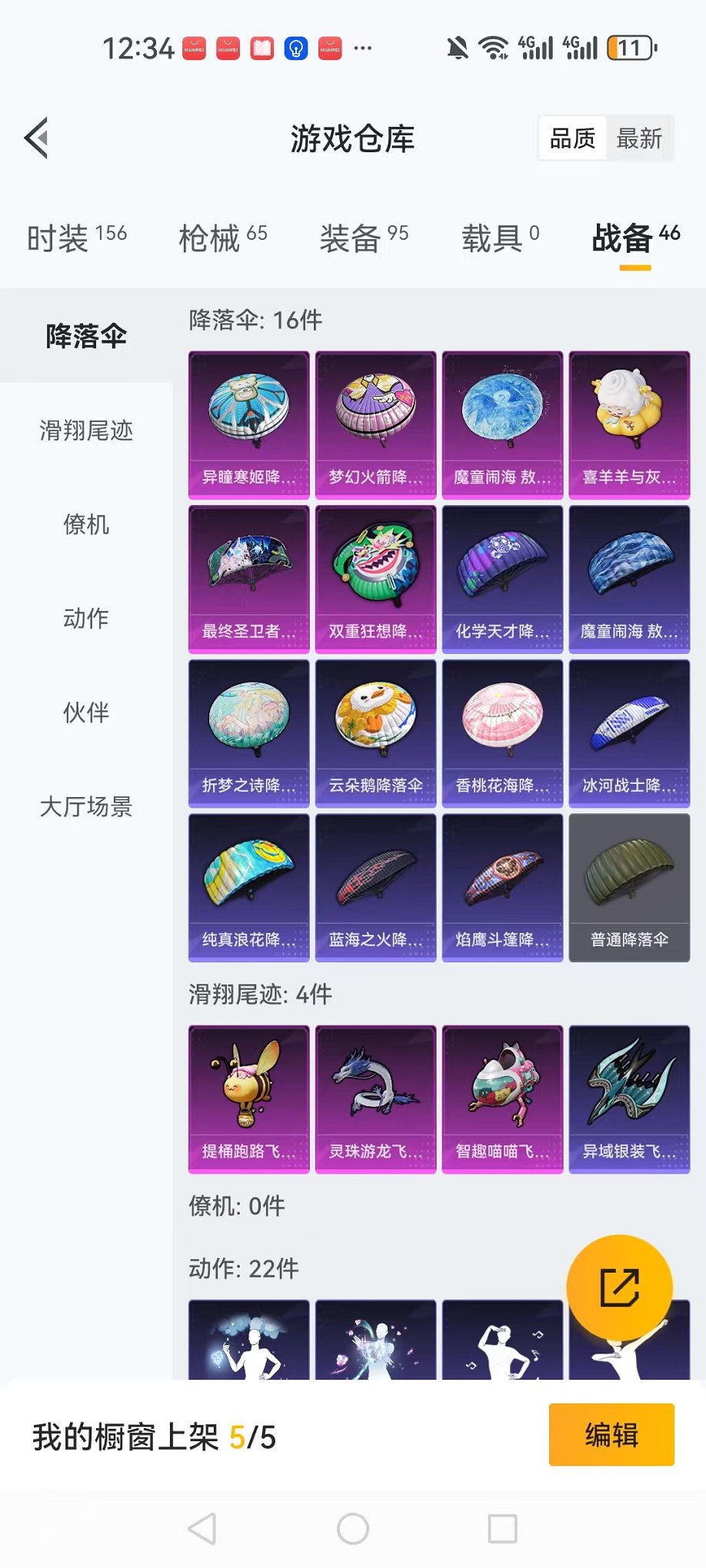This screenshot has height=1568, width=706.
Task: Sort items by 品质
Action: point(572,139)
